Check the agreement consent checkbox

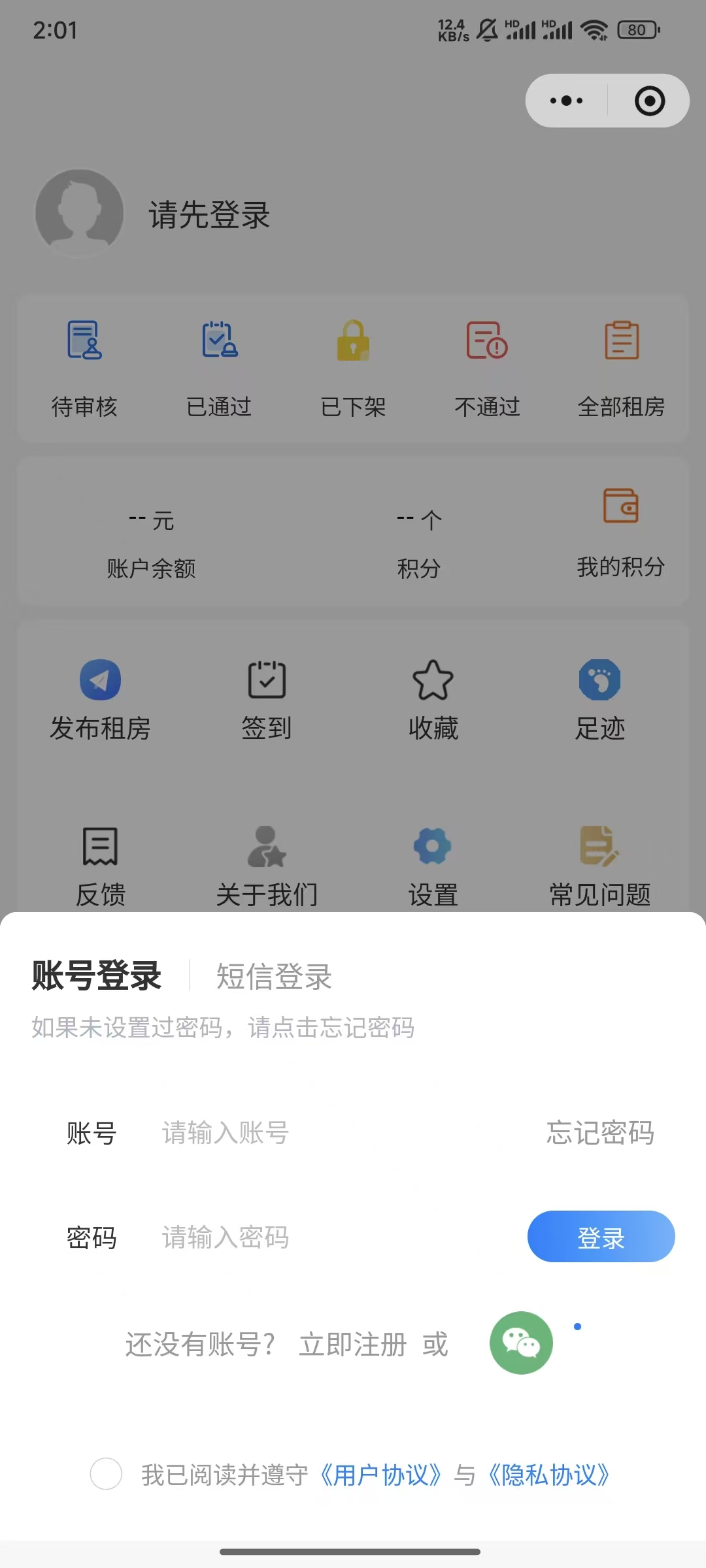pos(106,1474)
